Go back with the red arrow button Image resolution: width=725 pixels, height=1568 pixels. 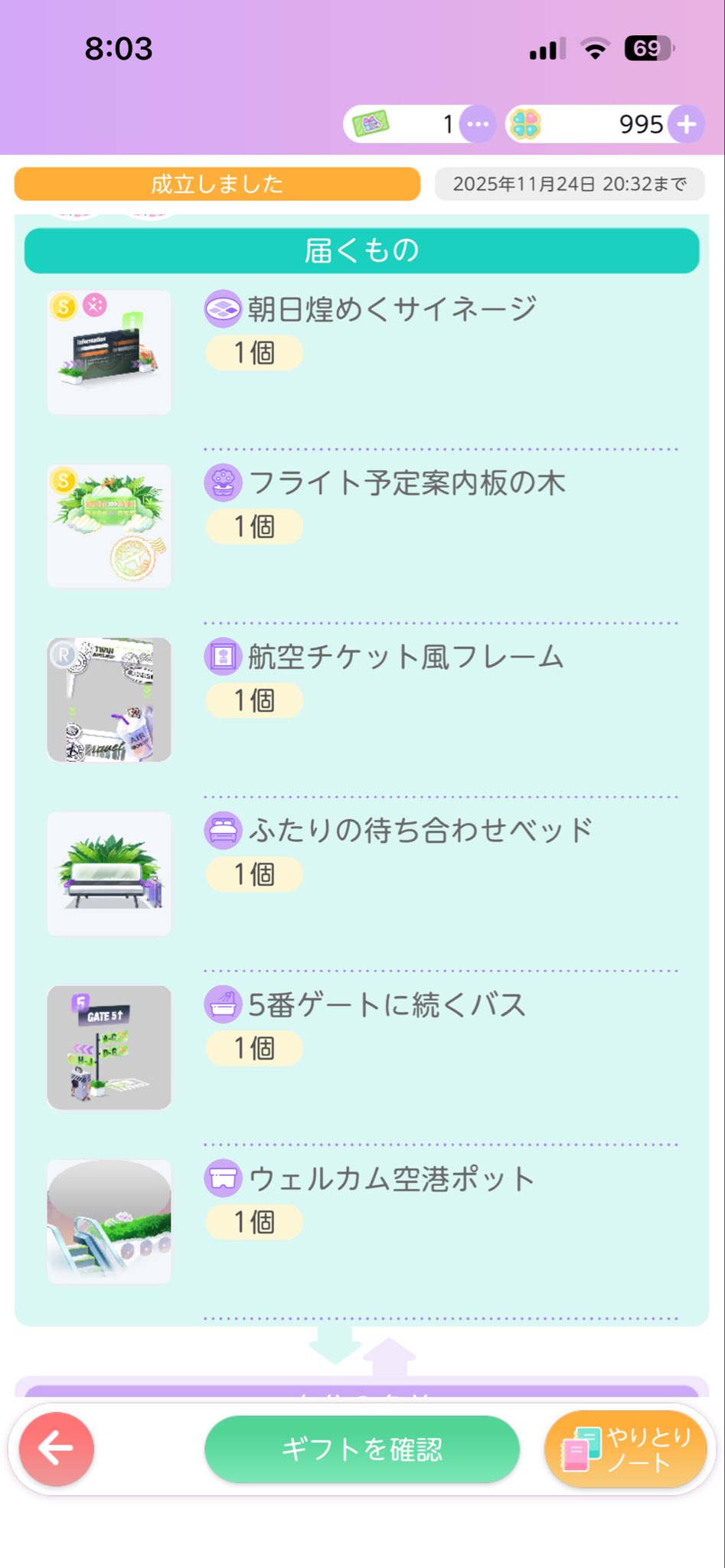57,1449
